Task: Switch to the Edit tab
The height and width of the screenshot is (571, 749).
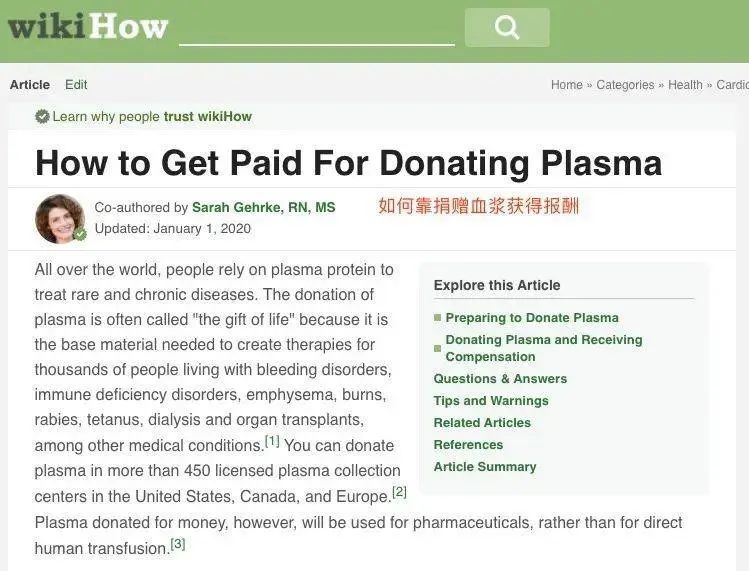Action: [x=76, y=85]
